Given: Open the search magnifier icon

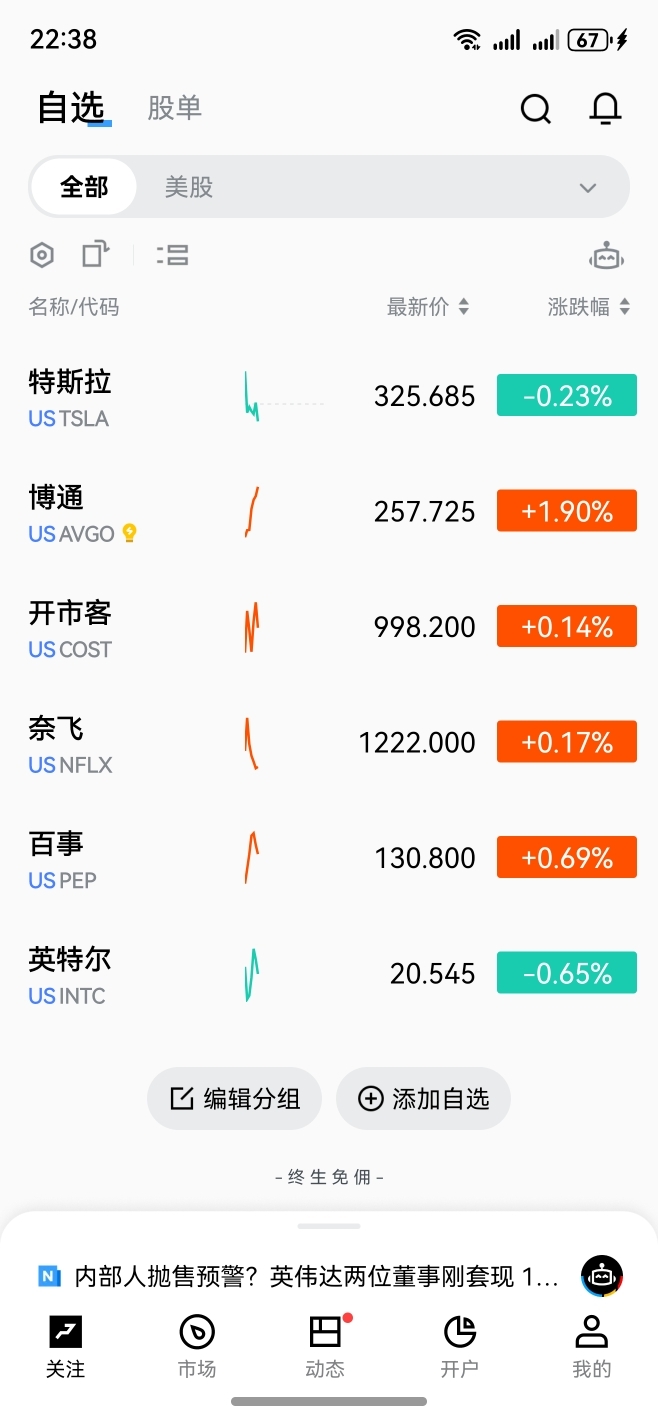Looking at the screenshot, I should pos(536,108).
